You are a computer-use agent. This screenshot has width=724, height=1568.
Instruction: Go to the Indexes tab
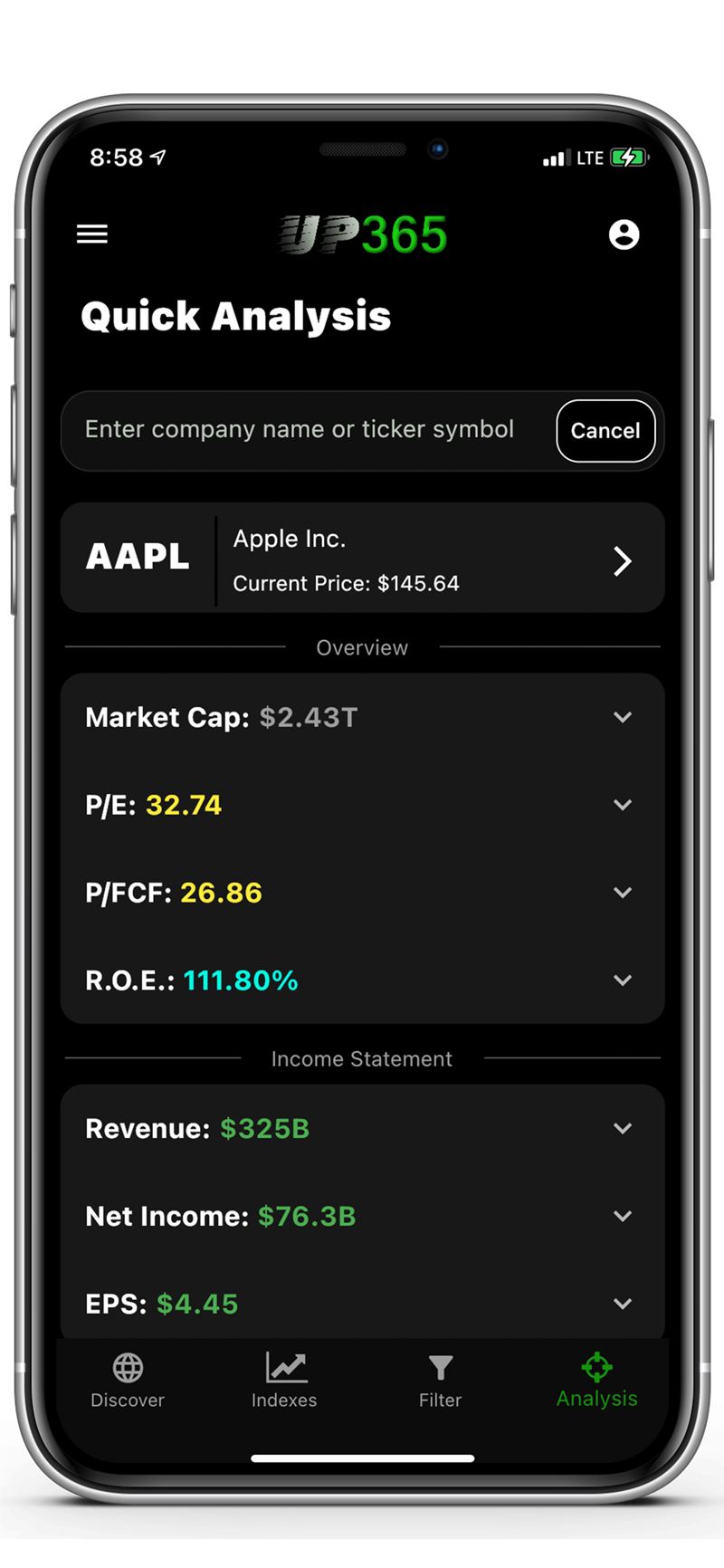coord(284,1381)
